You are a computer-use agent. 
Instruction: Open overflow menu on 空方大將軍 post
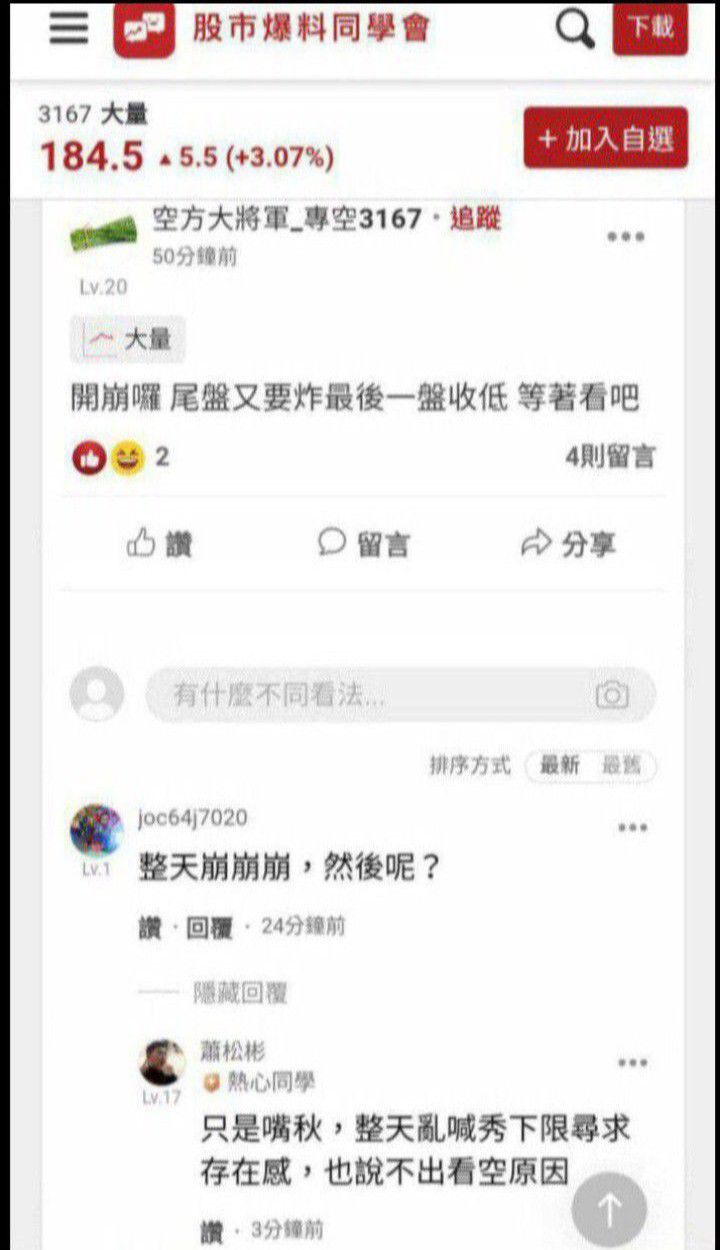pos(626,237)
